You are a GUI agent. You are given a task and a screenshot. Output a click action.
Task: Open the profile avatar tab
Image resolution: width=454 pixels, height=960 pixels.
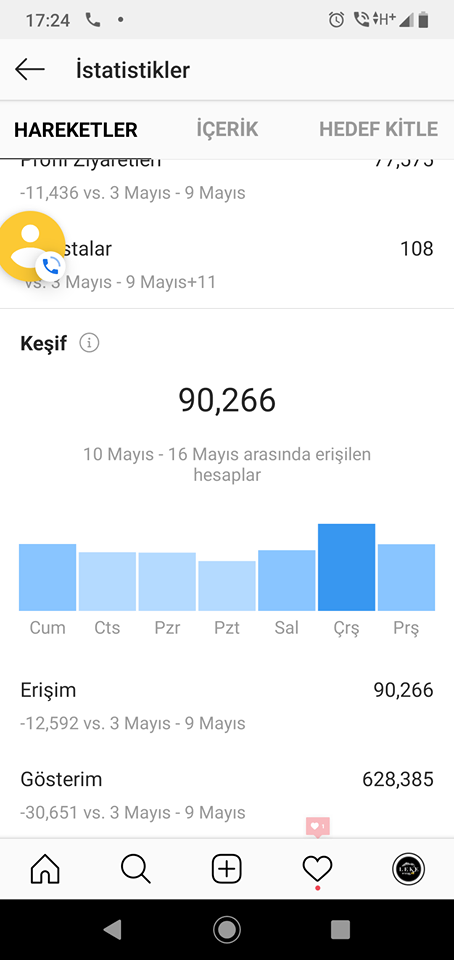coord(408,869)
